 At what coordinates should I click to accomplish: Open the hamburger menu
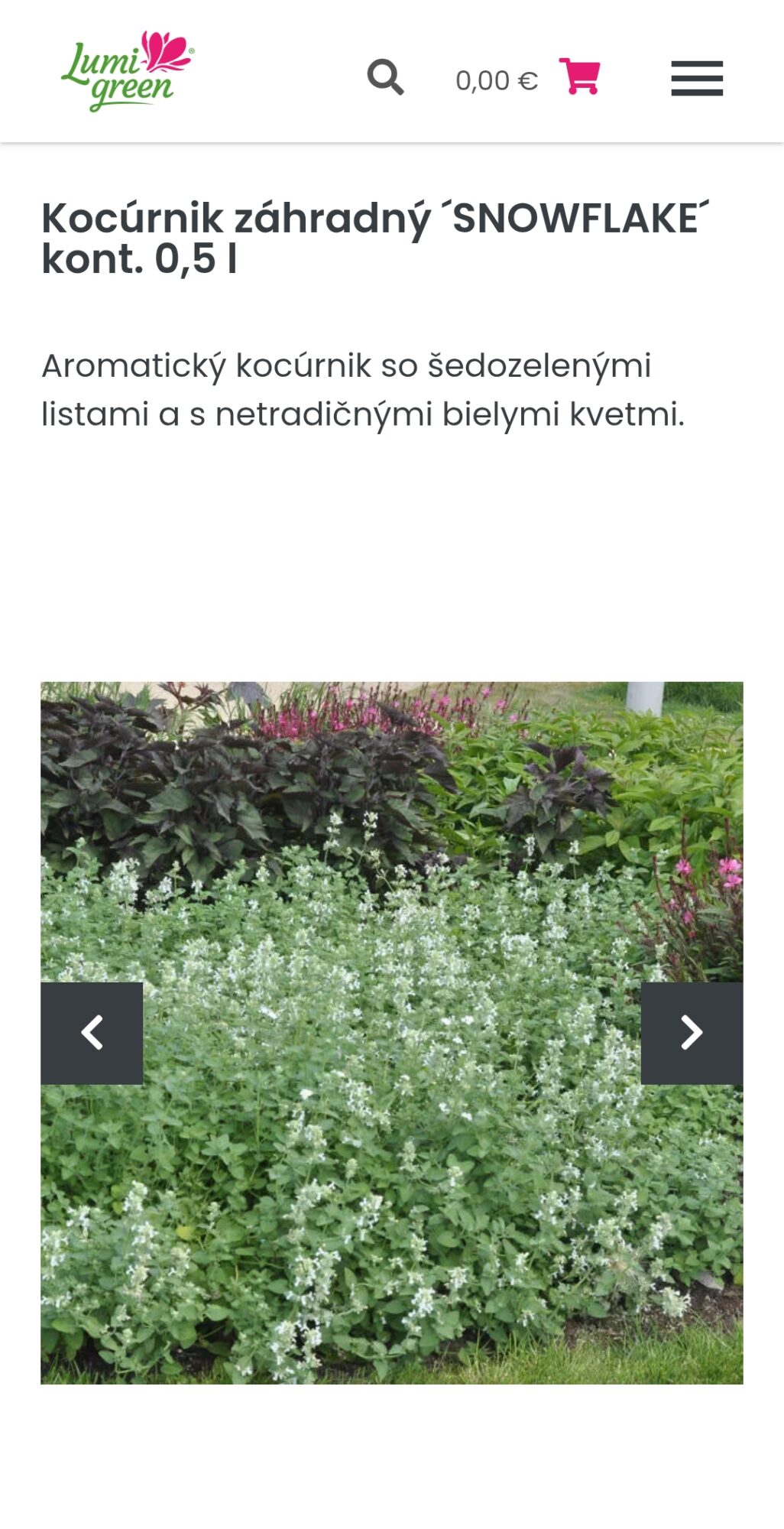click(x=697, y=78)
